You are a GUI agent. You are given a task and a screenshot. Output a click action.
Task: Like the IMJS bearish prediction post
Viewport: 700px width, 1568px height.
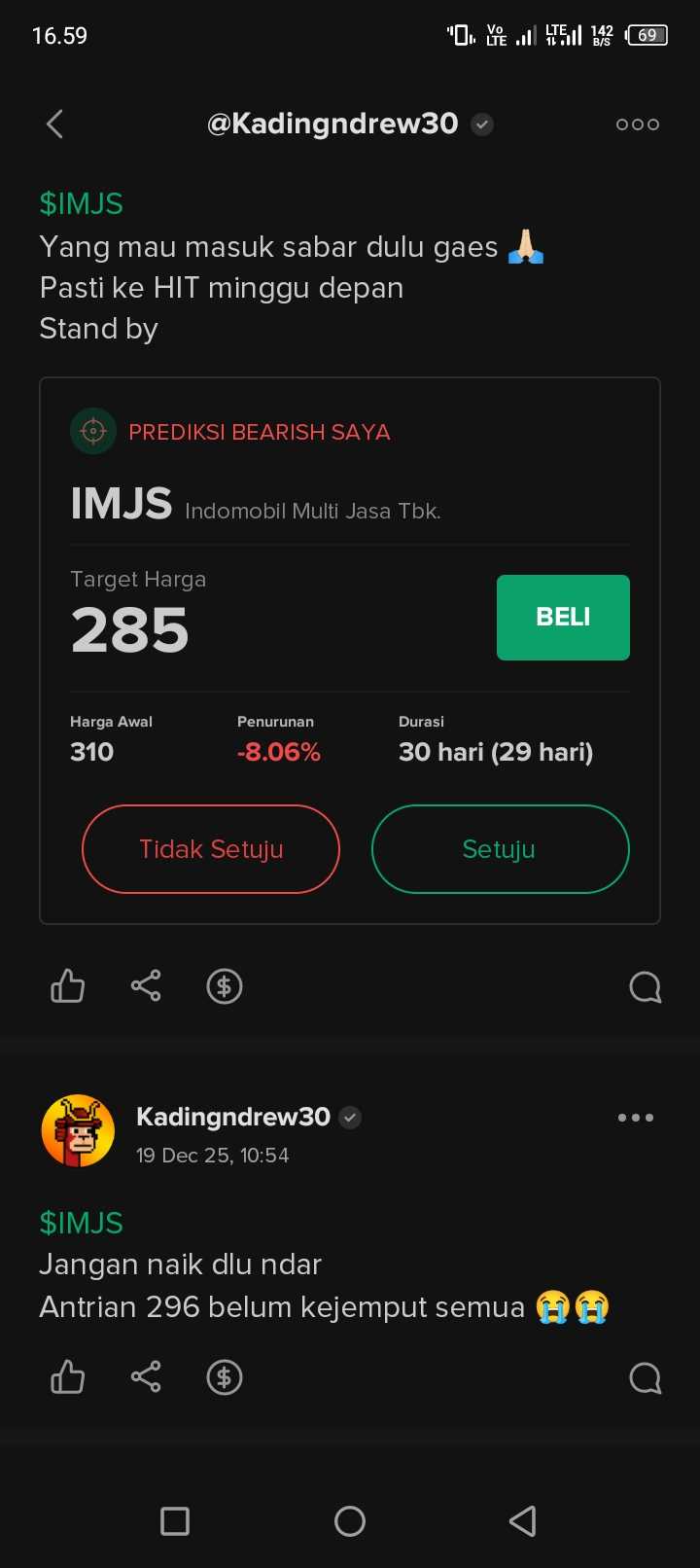click(68, 986)
